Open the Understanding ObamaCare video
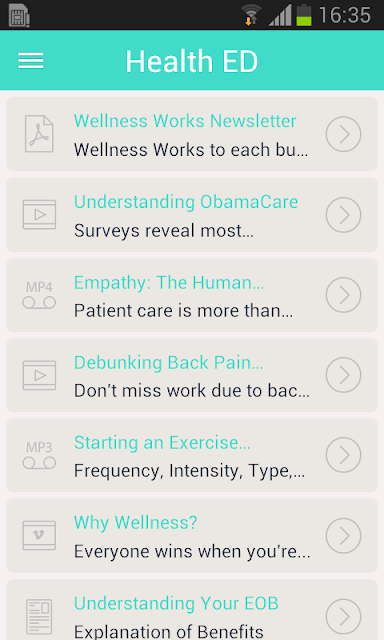Image resolution: width=384 pixels, height=640 pixels. click(192, 215)
